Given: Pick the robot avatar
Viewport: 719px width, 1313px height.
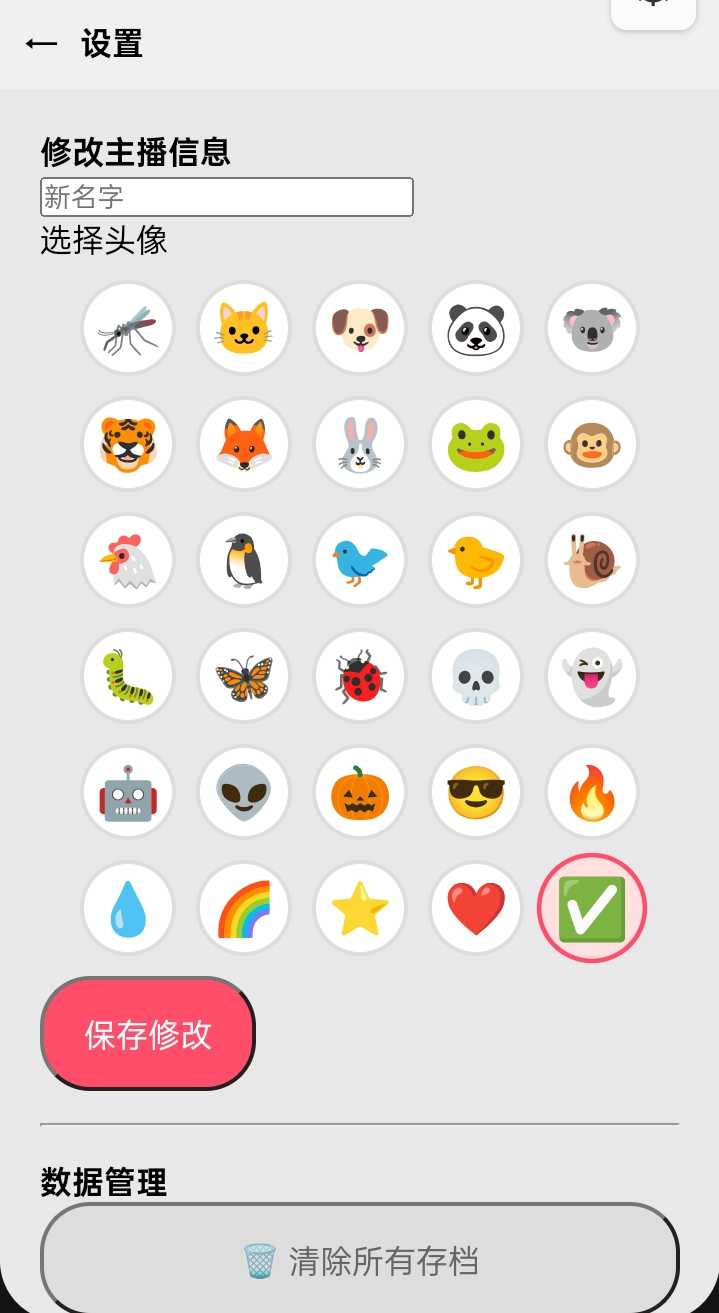Looking at the screenshot, I should pyautogui.click(x=128, y=792).
